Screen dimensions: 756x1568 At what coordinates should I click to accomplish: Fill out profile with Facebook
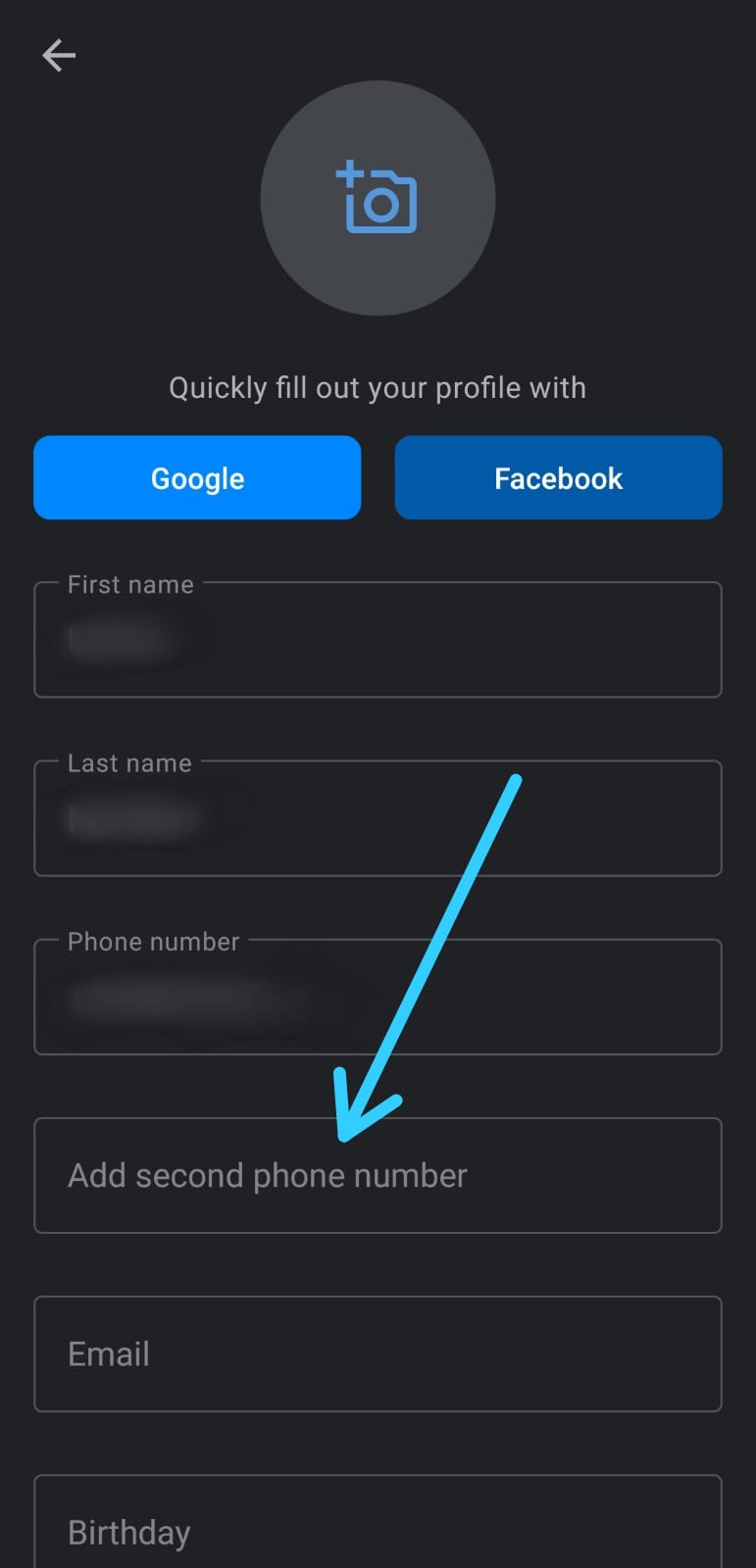pos(558,478)
